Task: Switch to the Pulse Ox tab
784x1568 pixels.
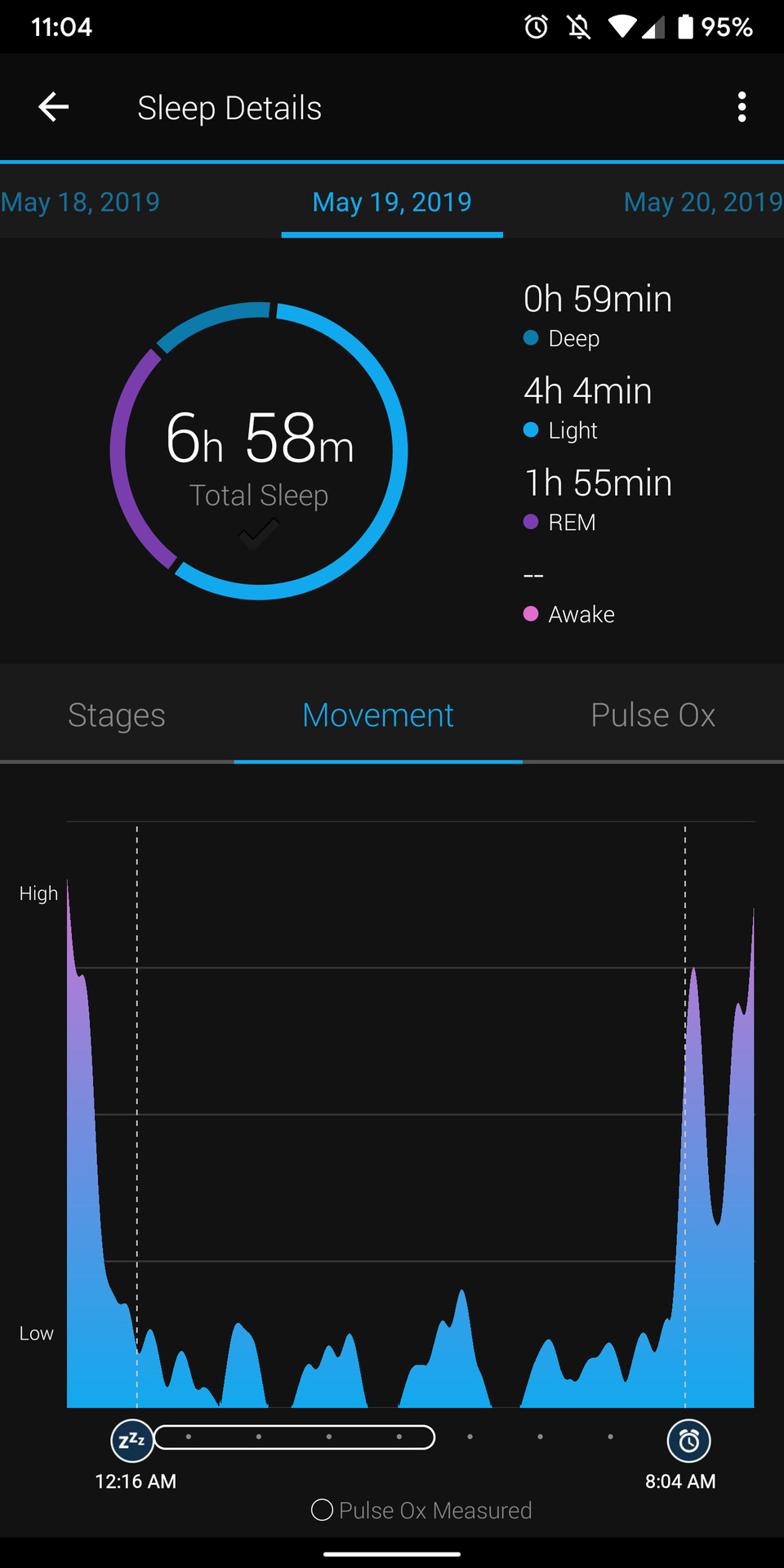Action: pos(653,715)
